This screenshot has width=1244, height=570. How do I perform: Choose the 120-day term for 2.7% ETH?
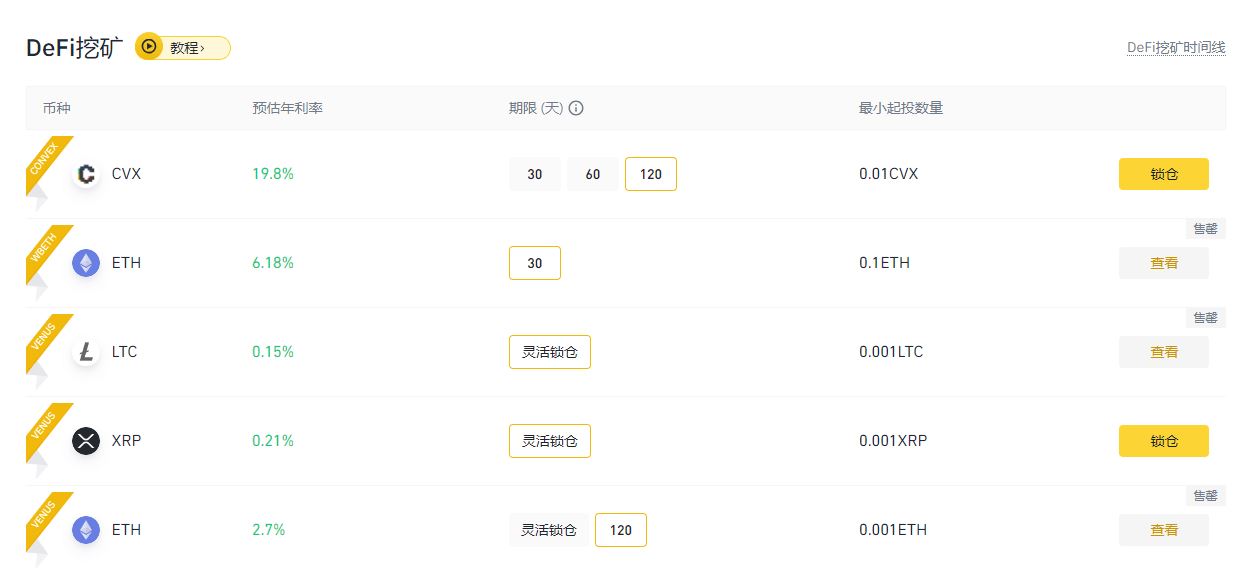pos(620,530)
